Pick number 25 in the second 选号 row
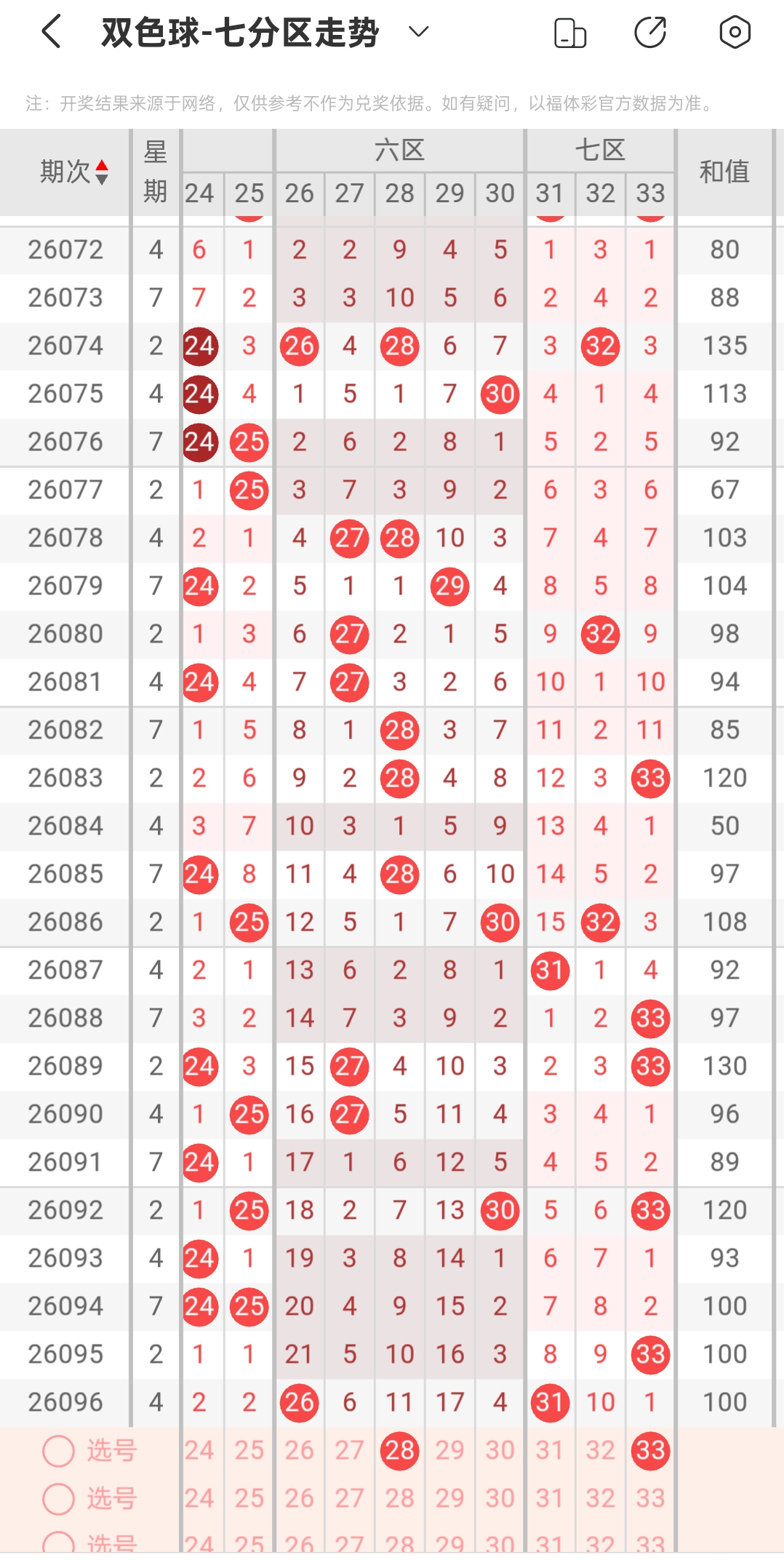 [249, 1499]
